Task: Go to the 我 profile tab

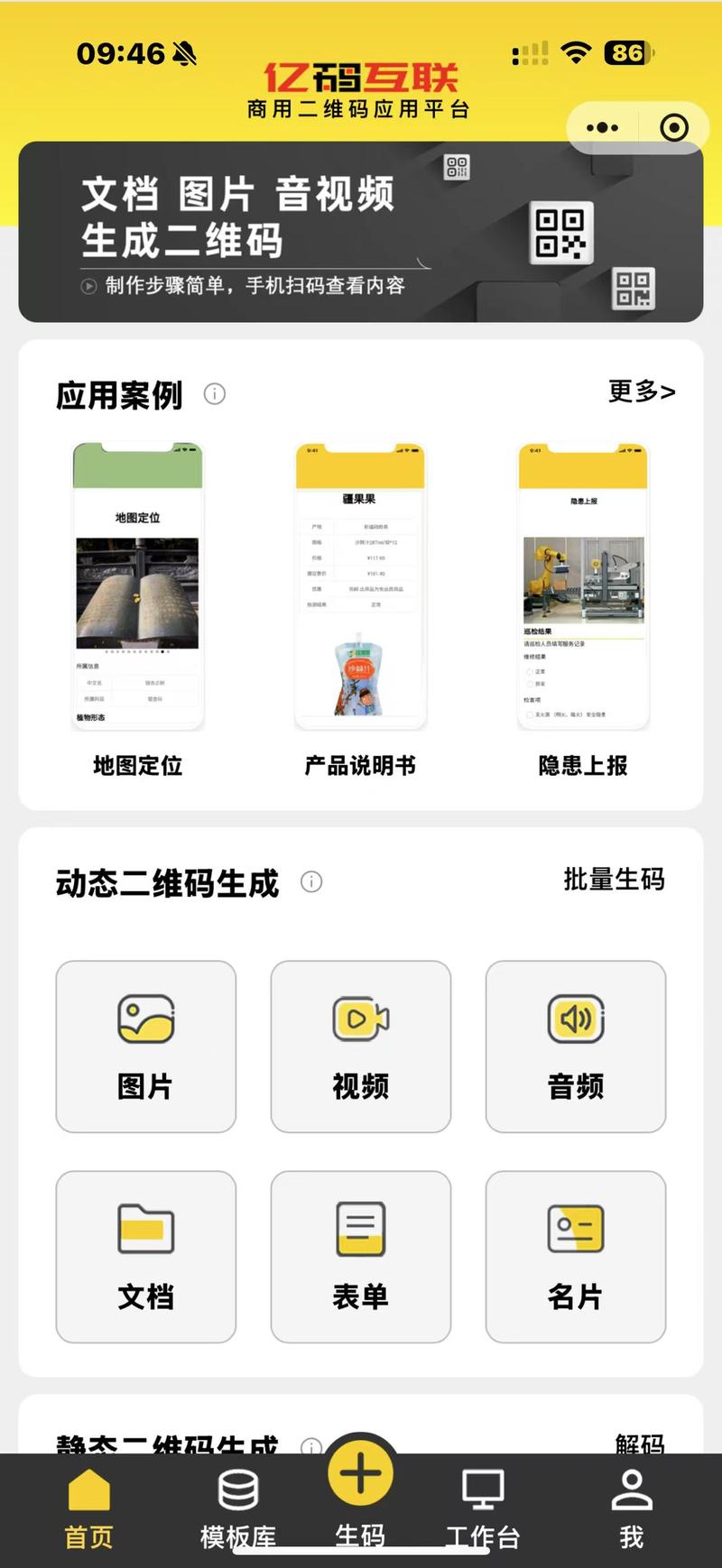Action: coord(632,1508)
